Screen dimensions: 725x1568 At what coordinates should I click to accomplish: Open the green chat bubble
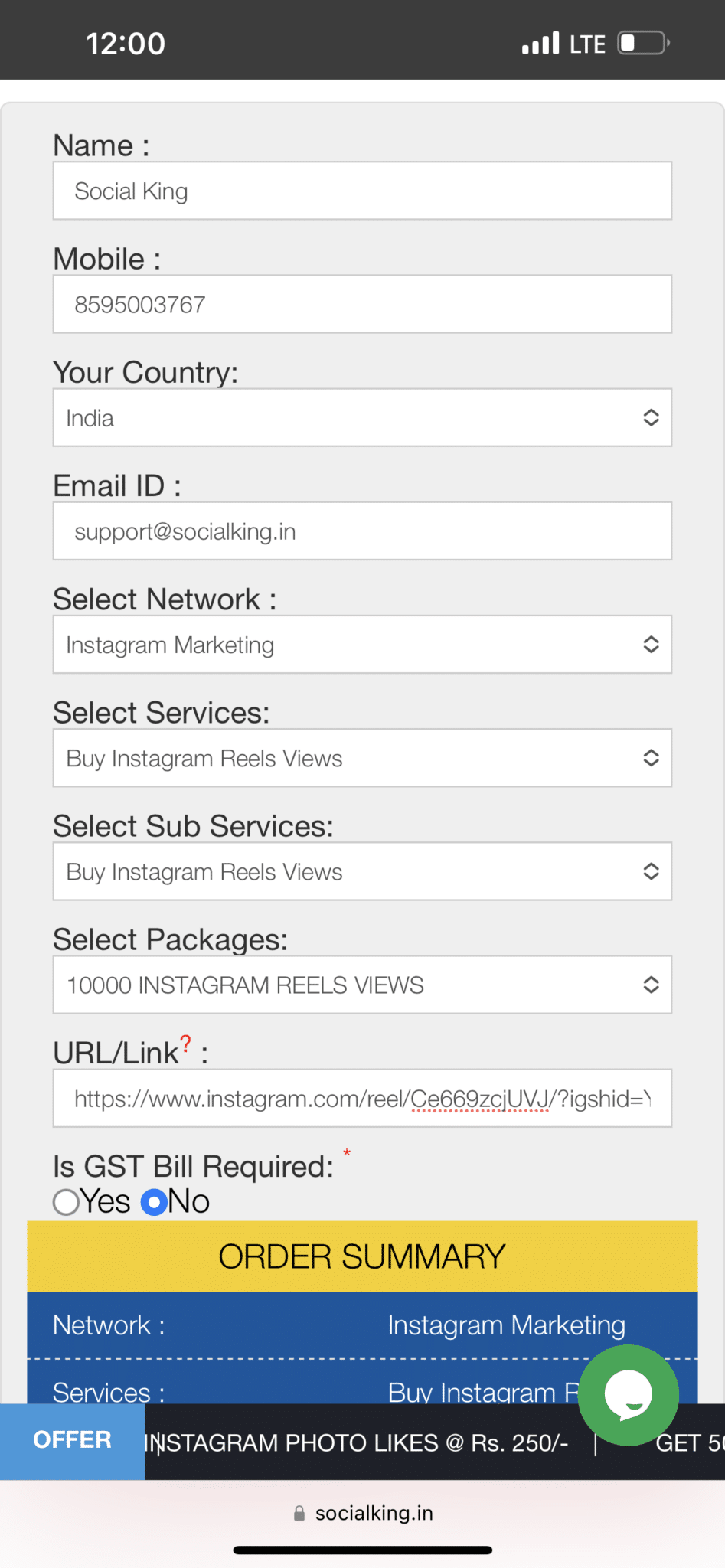629,1395
